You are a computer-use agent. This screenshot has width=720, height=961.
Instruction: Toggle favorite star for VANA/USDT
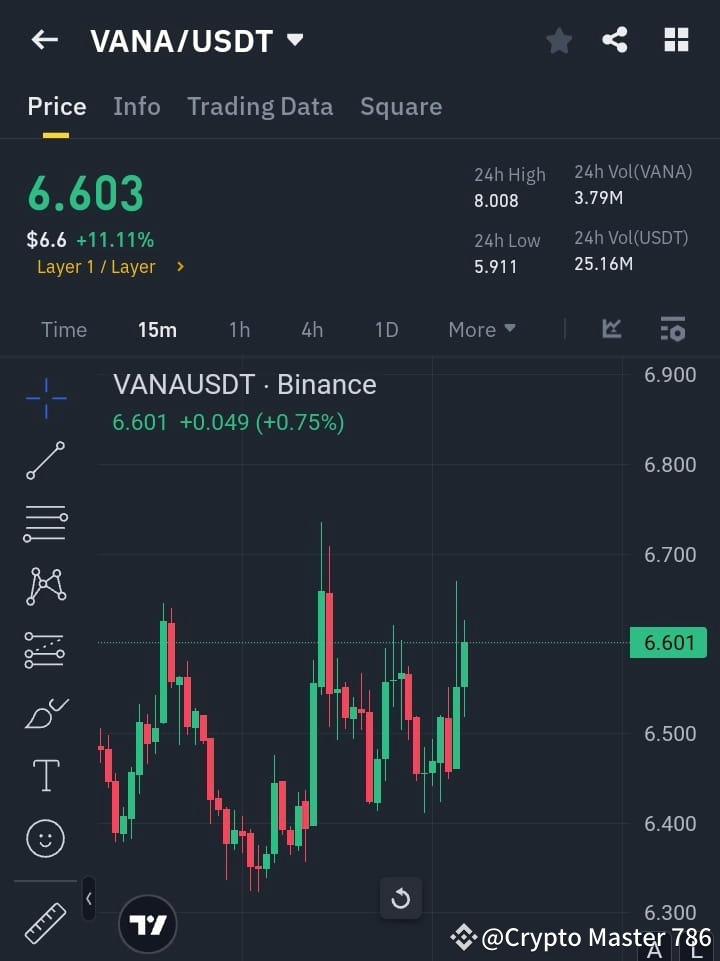point(558,40)
